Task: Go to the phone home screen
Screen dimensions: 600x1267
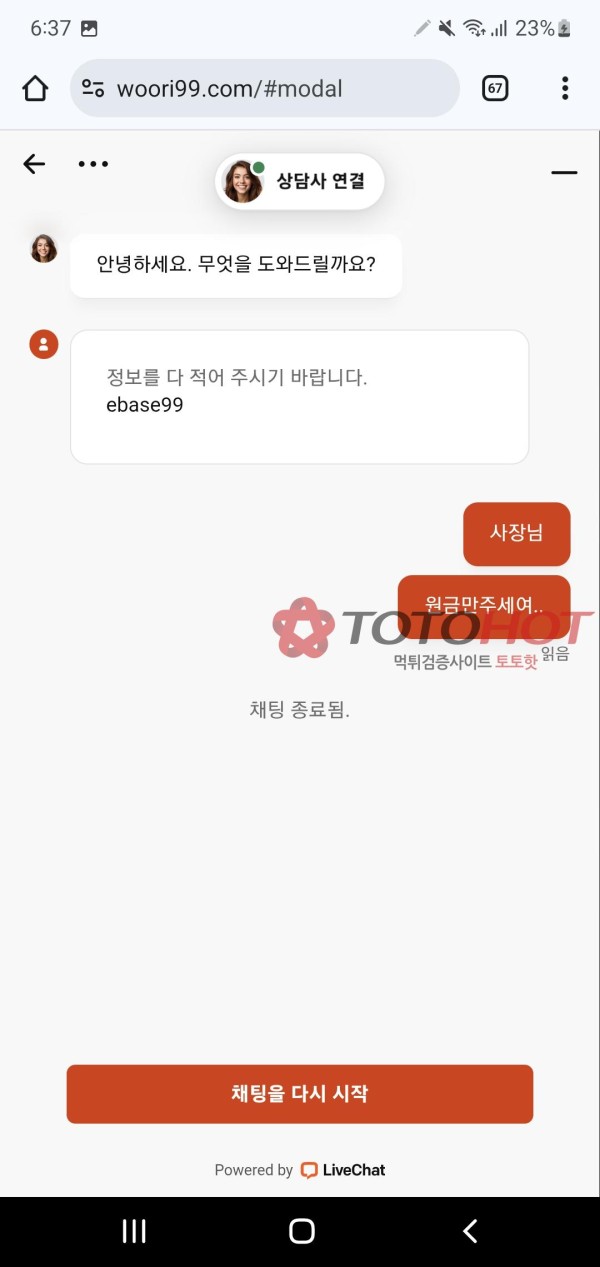Action: (301, 1231)
